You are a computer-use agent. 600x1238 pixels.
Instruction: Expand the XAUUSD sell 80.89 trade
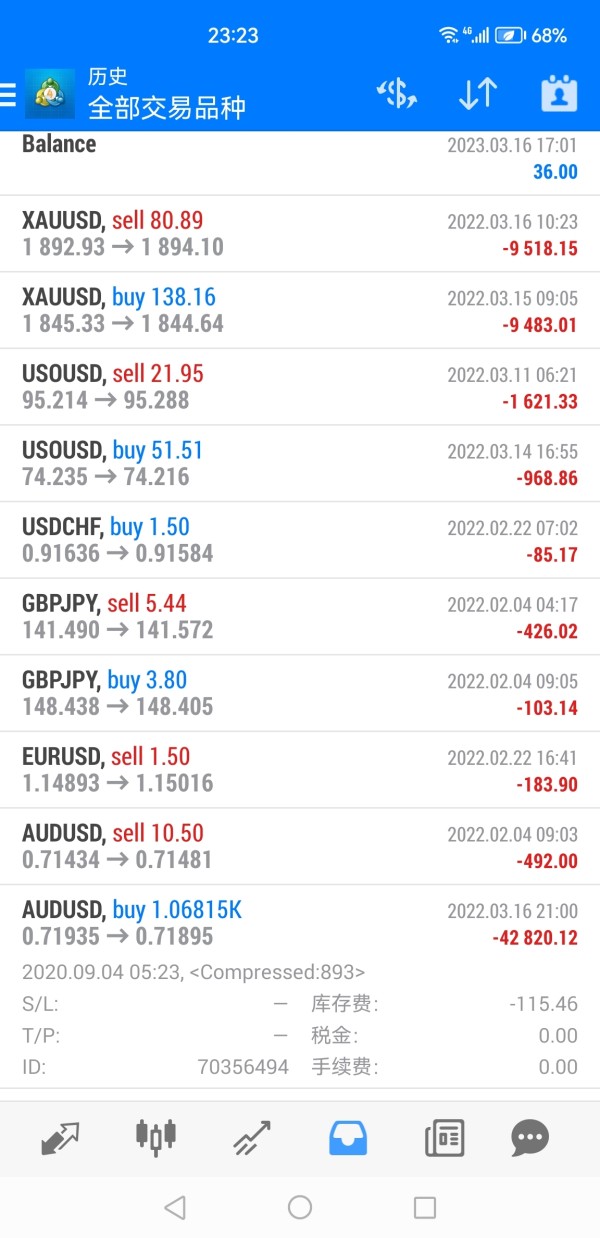300,233
